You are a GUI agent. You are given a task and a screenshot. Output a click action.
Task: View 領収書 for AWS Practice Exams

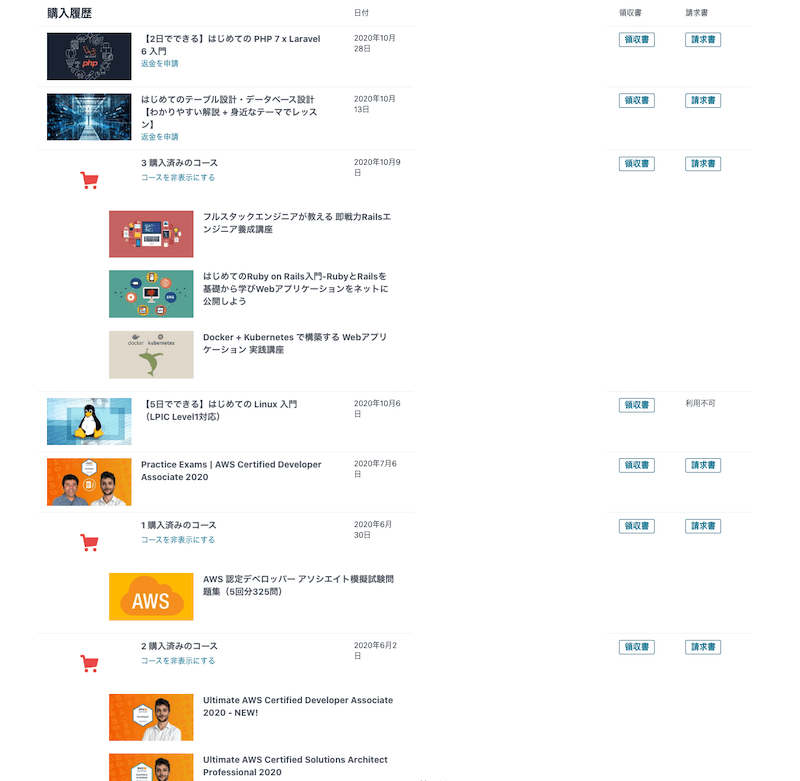click(636, 466)
